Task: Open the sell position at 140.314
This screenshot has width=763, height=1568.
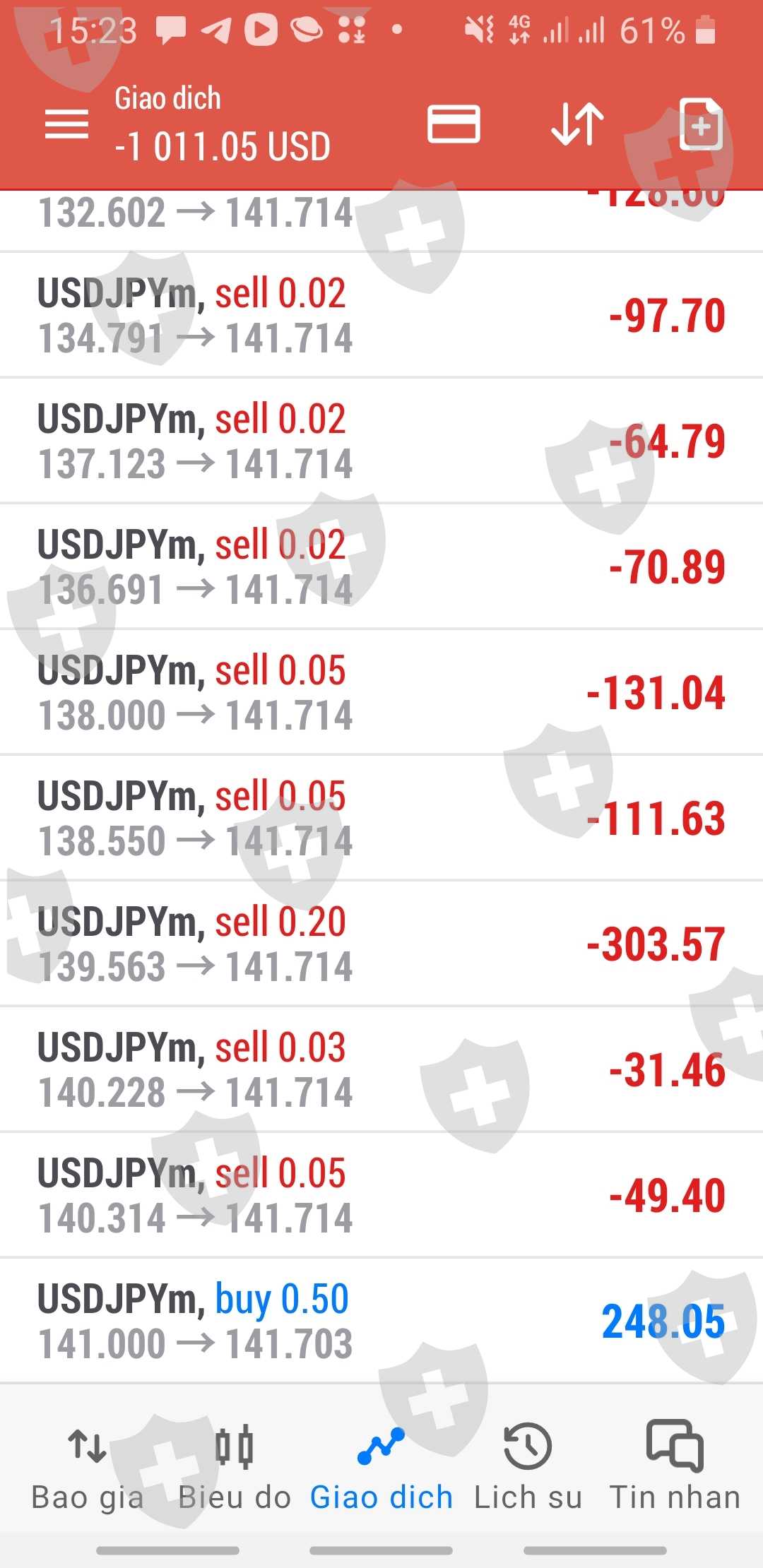Action: (381, 1195)
